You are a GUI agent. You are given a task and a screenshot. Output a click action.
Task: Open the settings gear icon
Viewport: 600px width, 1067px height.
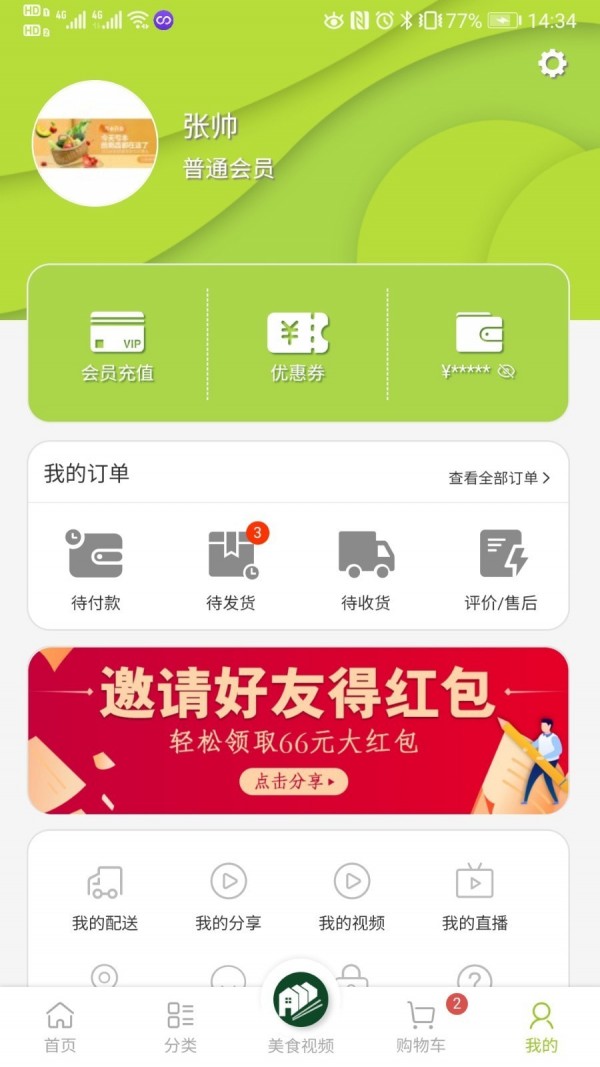click(x=552, y=64)
